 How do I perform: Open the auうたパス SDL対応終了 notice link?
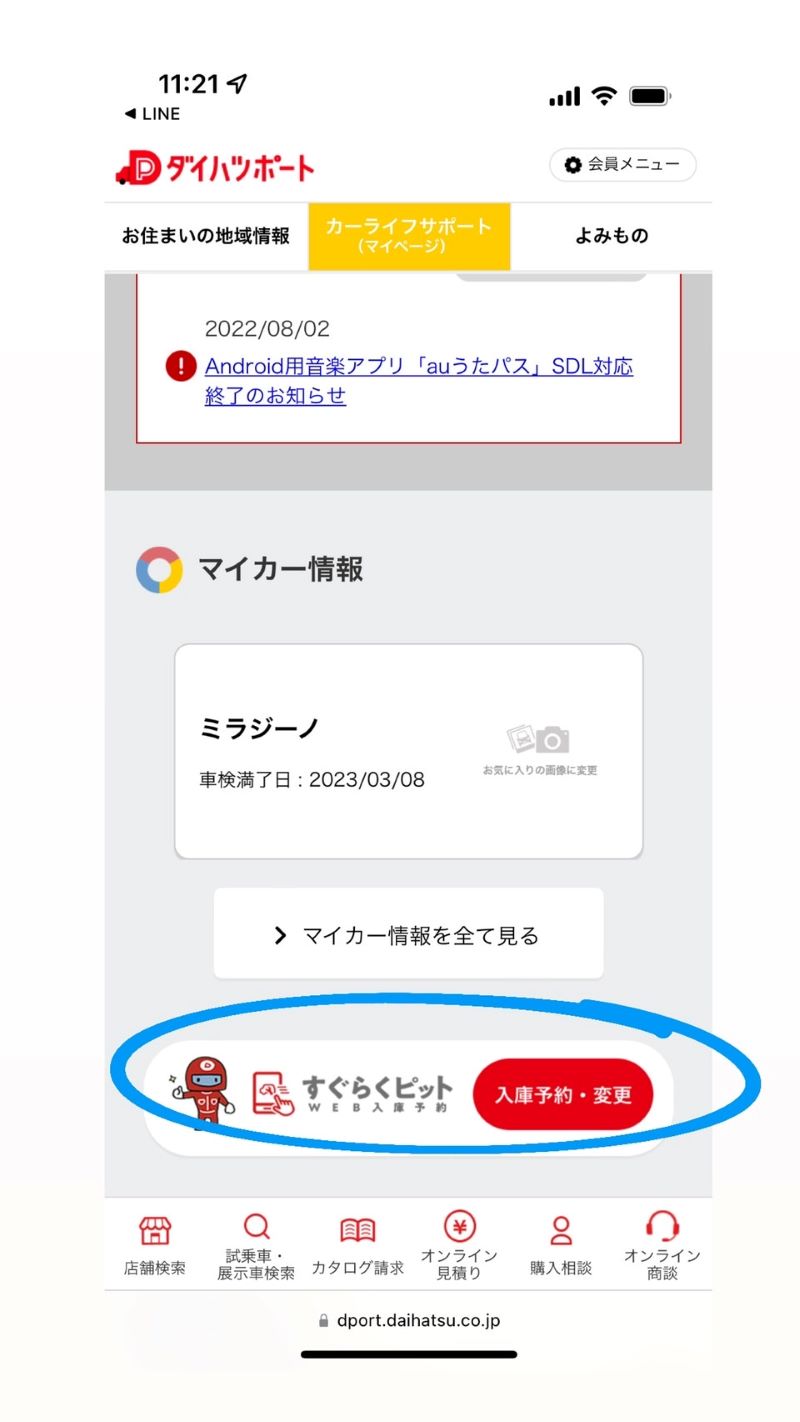coord(418,380)
